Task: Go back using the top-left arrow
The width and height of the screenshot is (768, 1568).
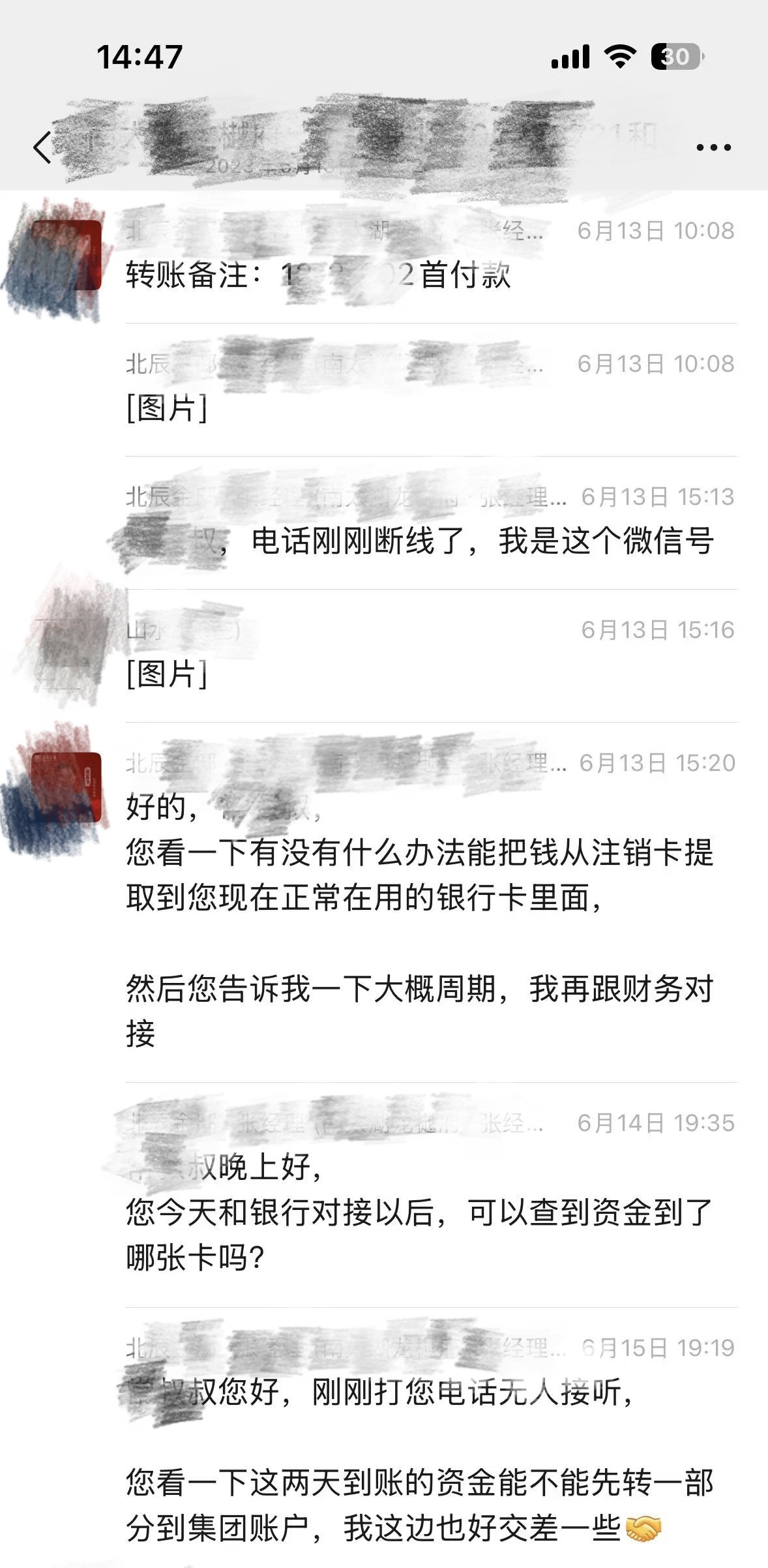Action: (42, 147)
